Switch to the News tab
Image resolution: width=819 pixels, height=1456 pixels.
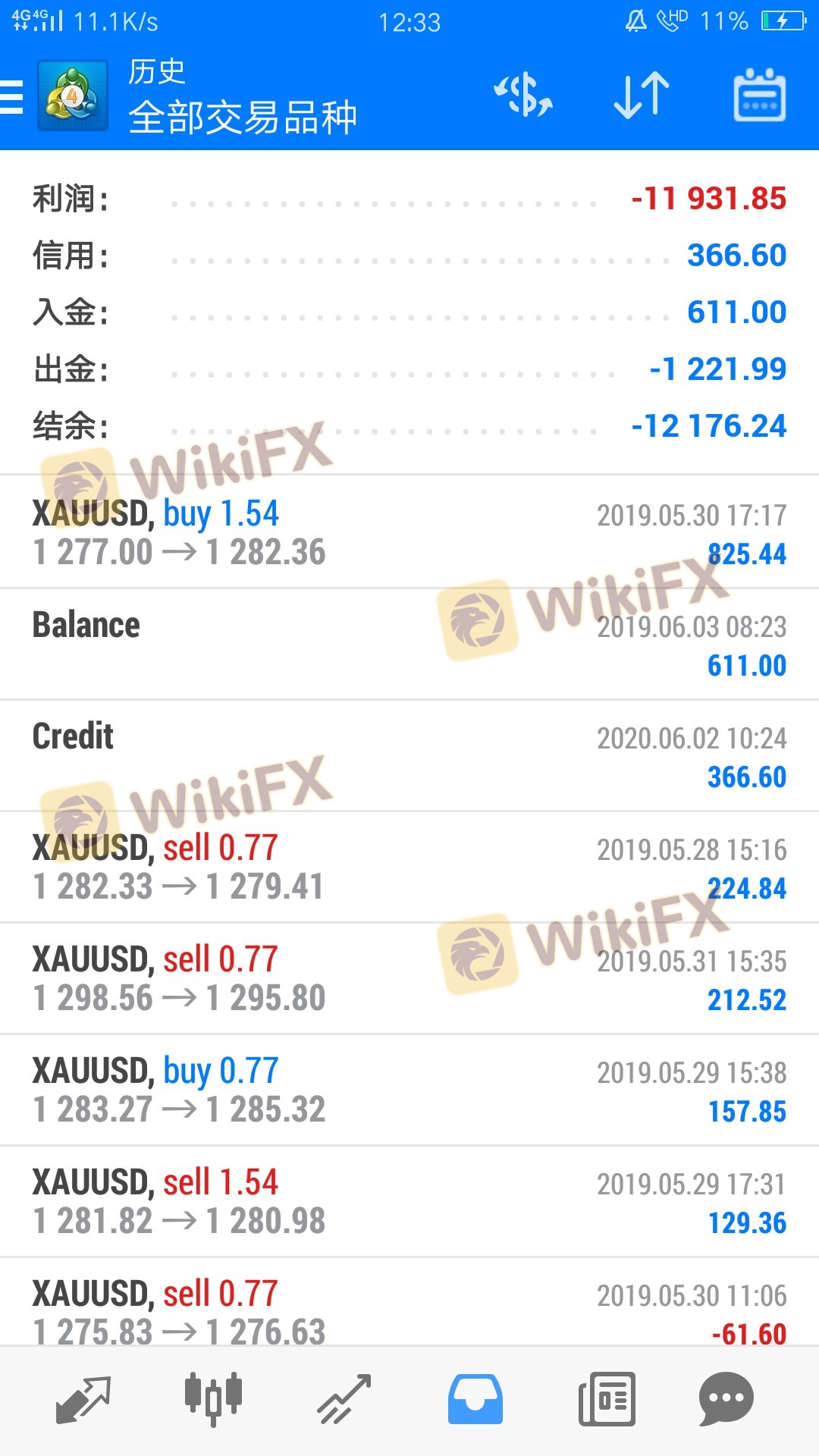click(607, 1398)
